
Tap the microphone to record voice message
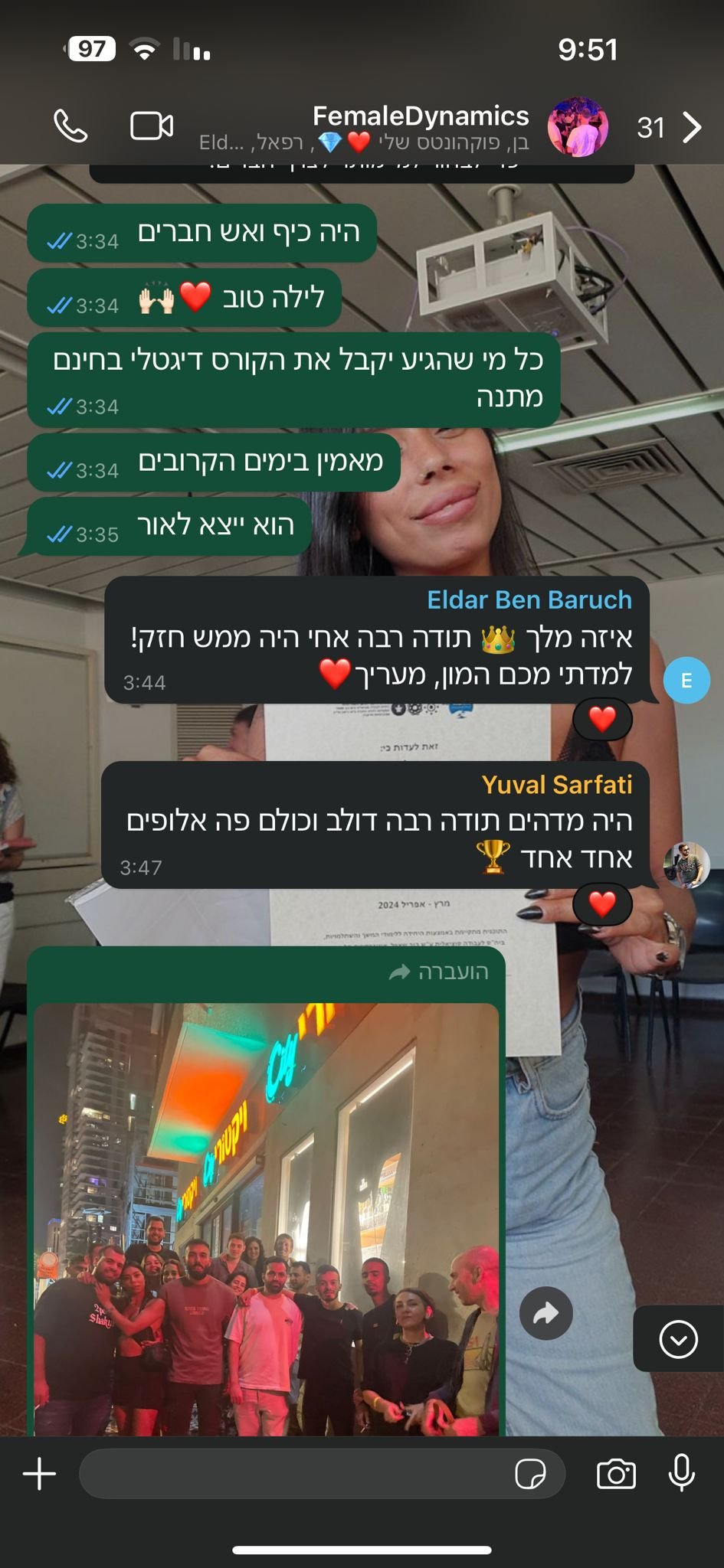(x=681, y=1472)
